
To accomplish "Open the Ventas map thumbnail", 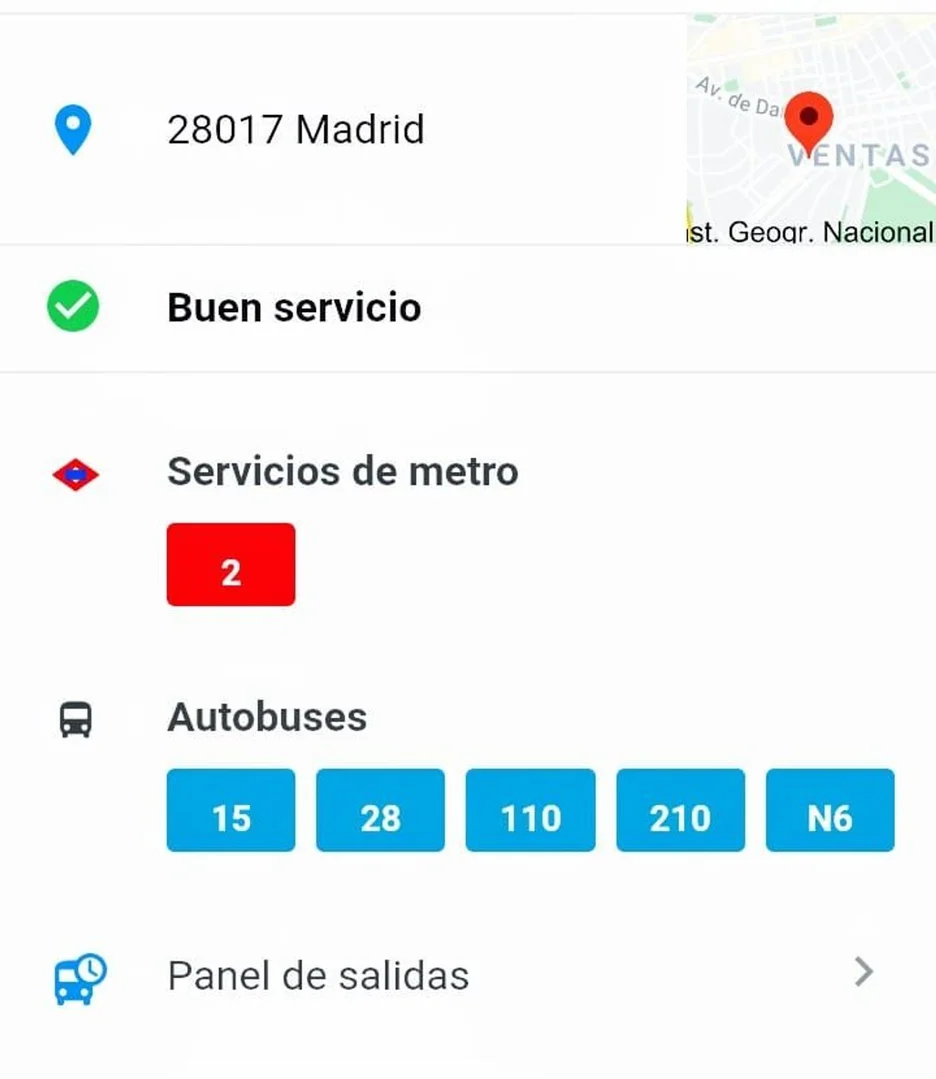I will pyautogui.click(x=810, y=130).
